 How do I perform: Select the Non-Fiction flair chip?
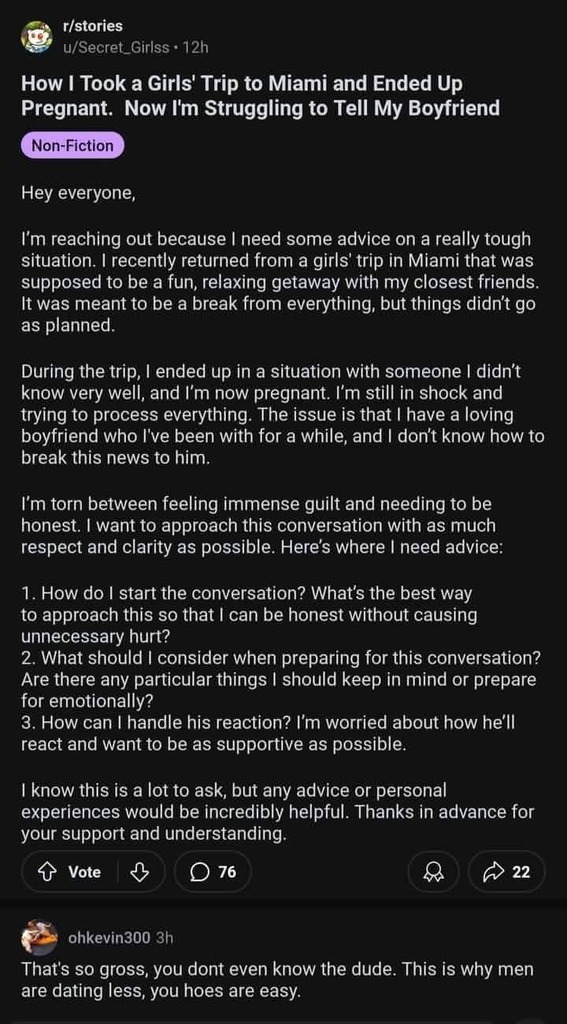pos(73,146)
